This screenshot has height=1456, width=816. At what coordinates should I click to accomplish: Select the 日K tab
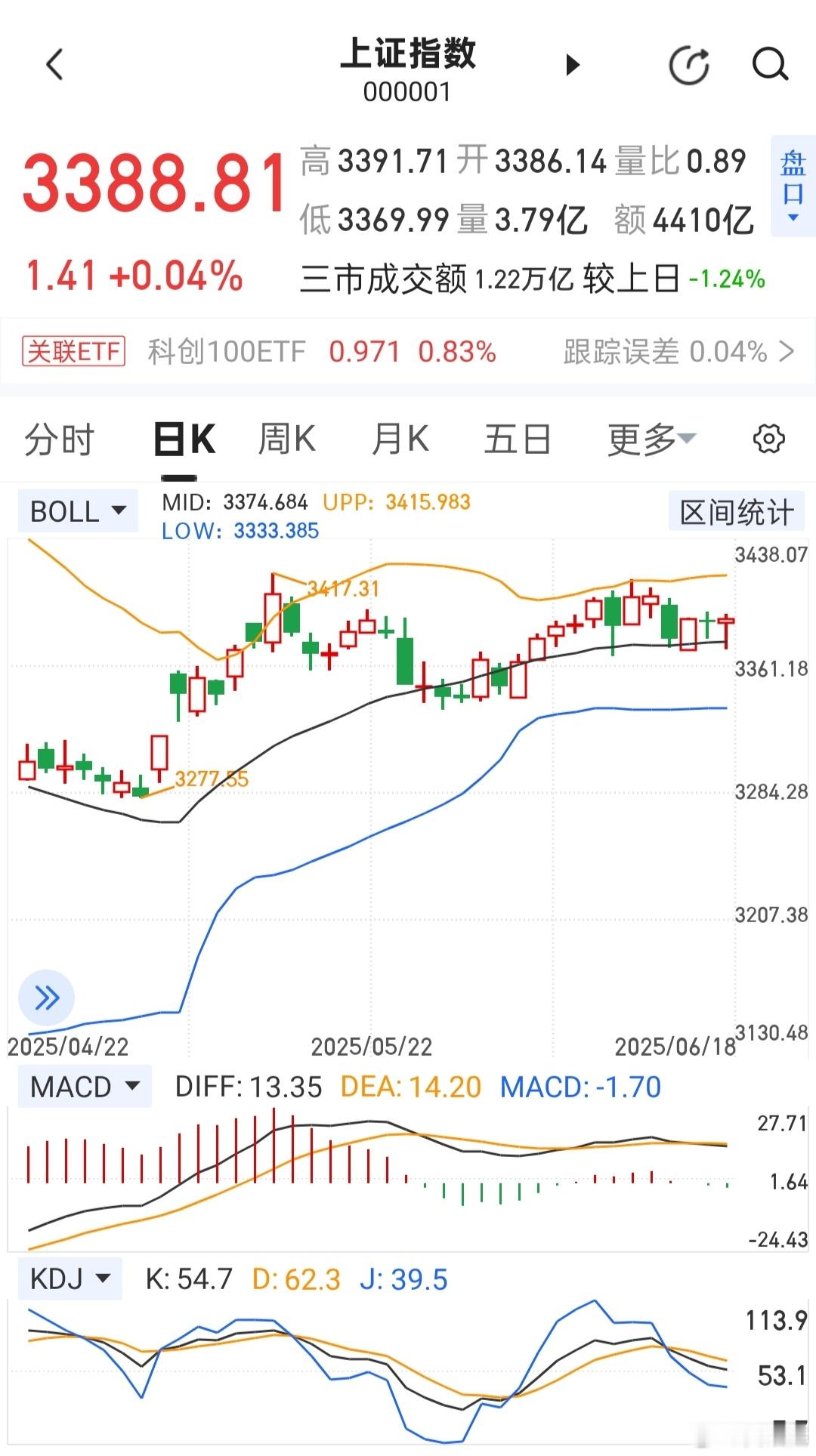[x=184, y=440]
